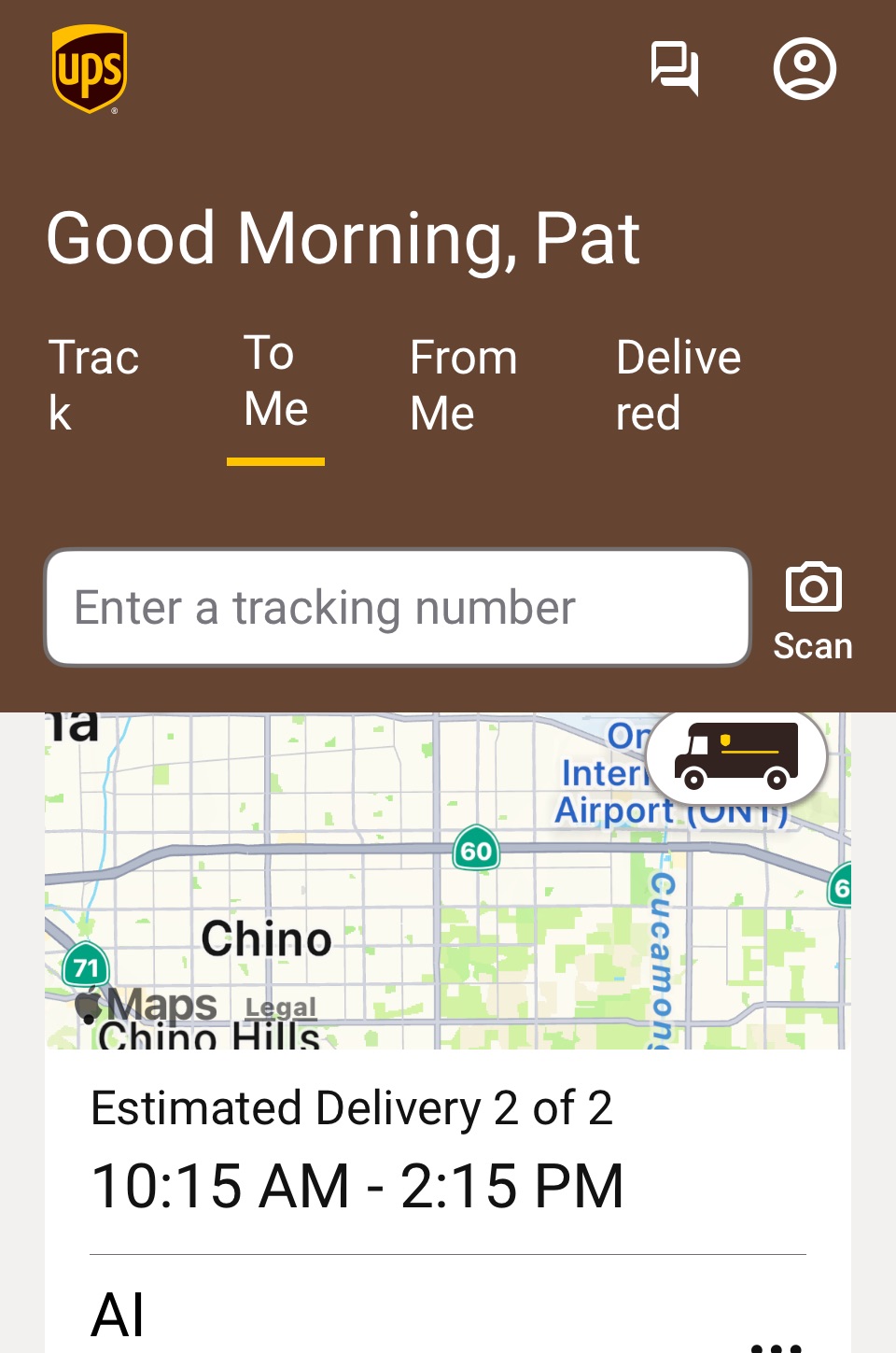Image resolution: width=896 pixels, height=1353 pixels.
Task: Open the Legal link on the map
Action: pyautogui.click(x=281, y=1008)
